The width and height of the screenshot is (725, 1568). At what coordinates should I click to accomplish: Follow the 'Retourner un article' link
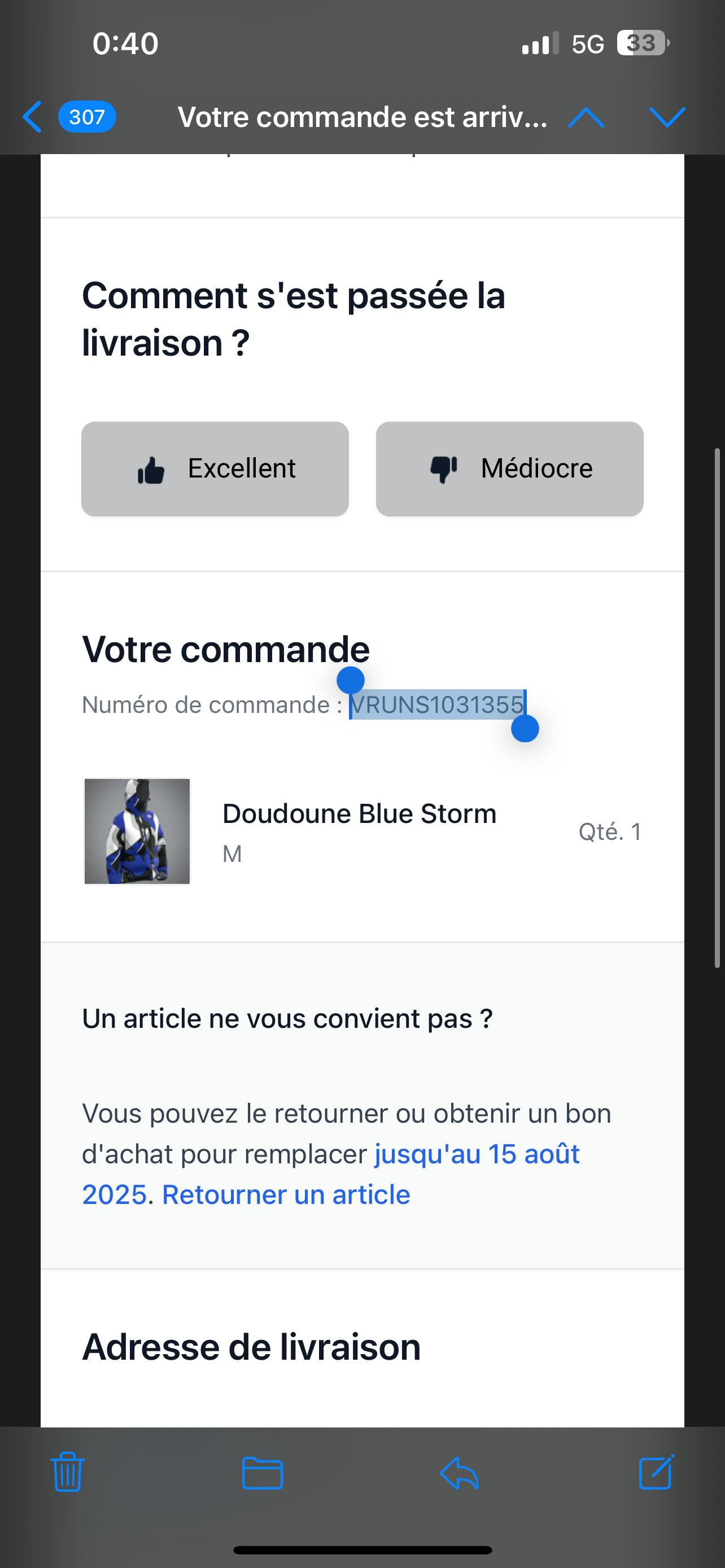[286, 1194]
